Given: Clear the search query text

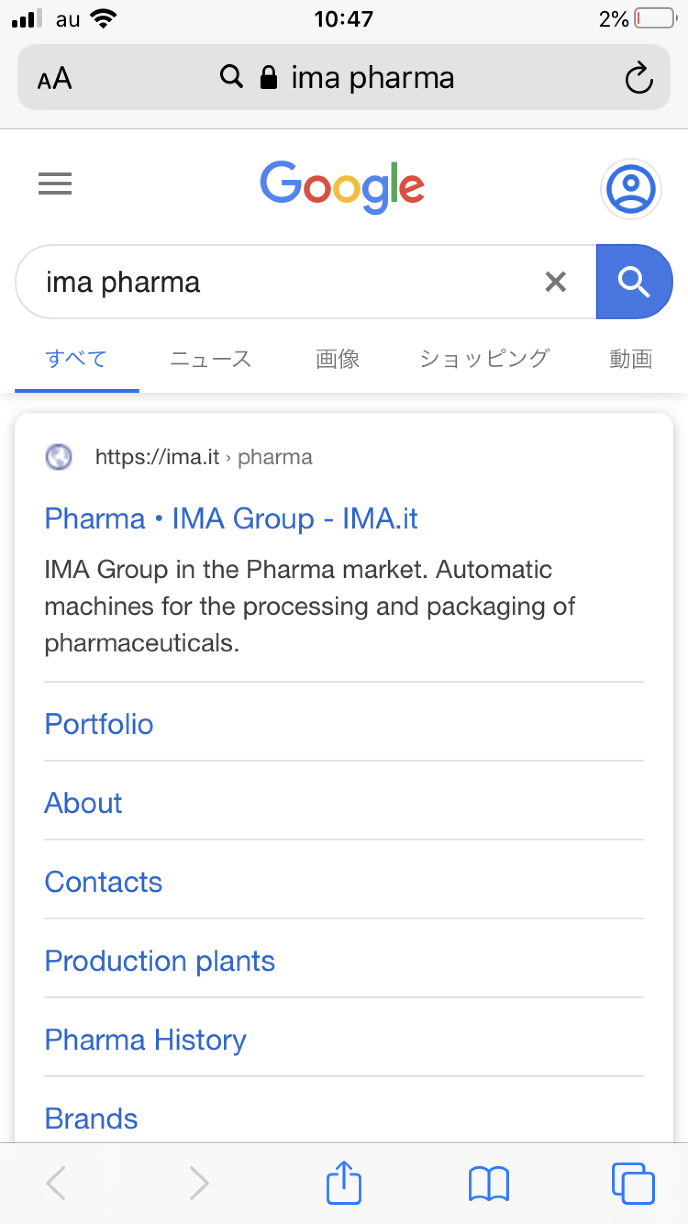Looking at the screenshot, I should (x=555, y=282).
